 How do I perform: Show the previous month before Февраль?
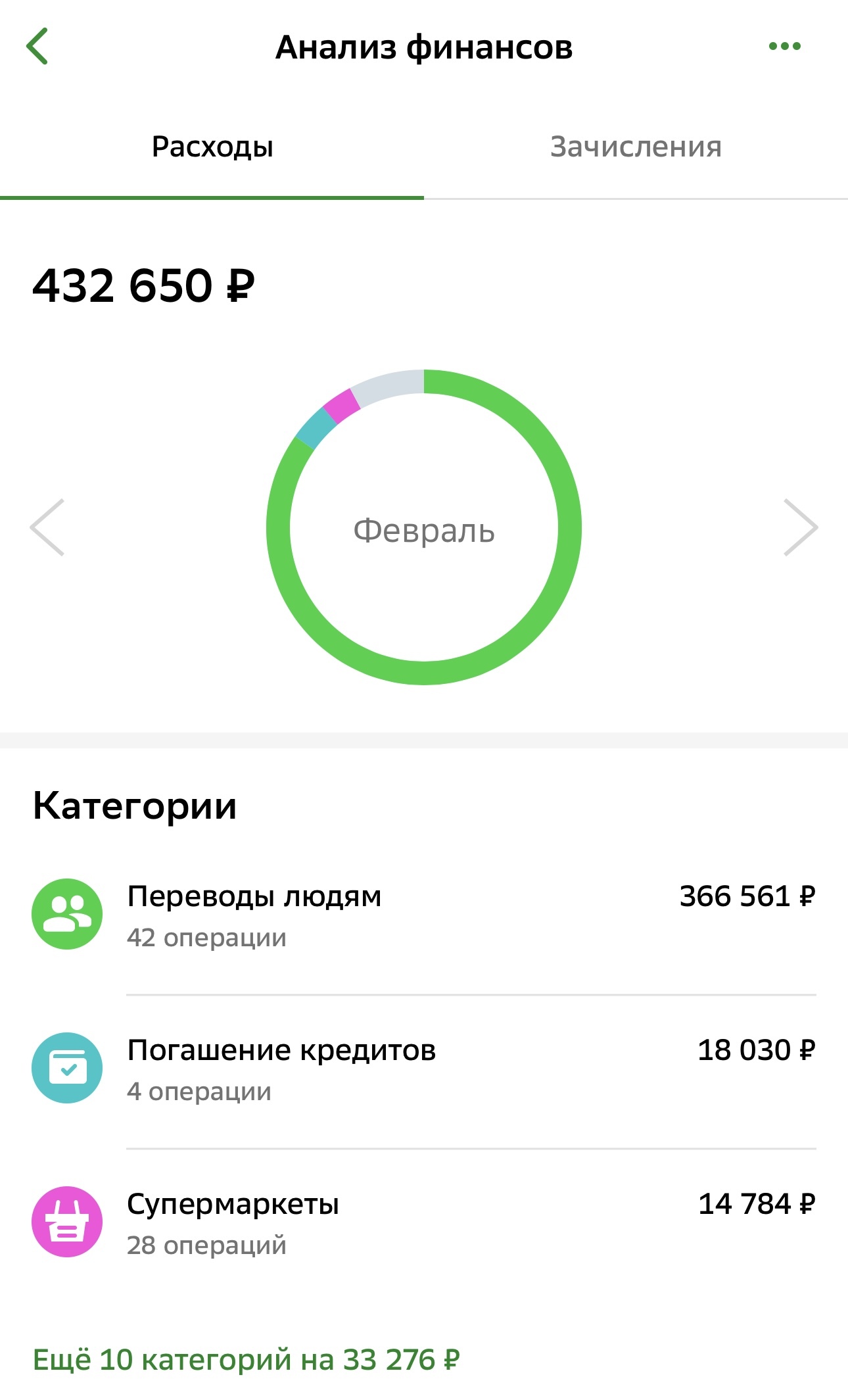pyautogui.click(x=47, y=527)
